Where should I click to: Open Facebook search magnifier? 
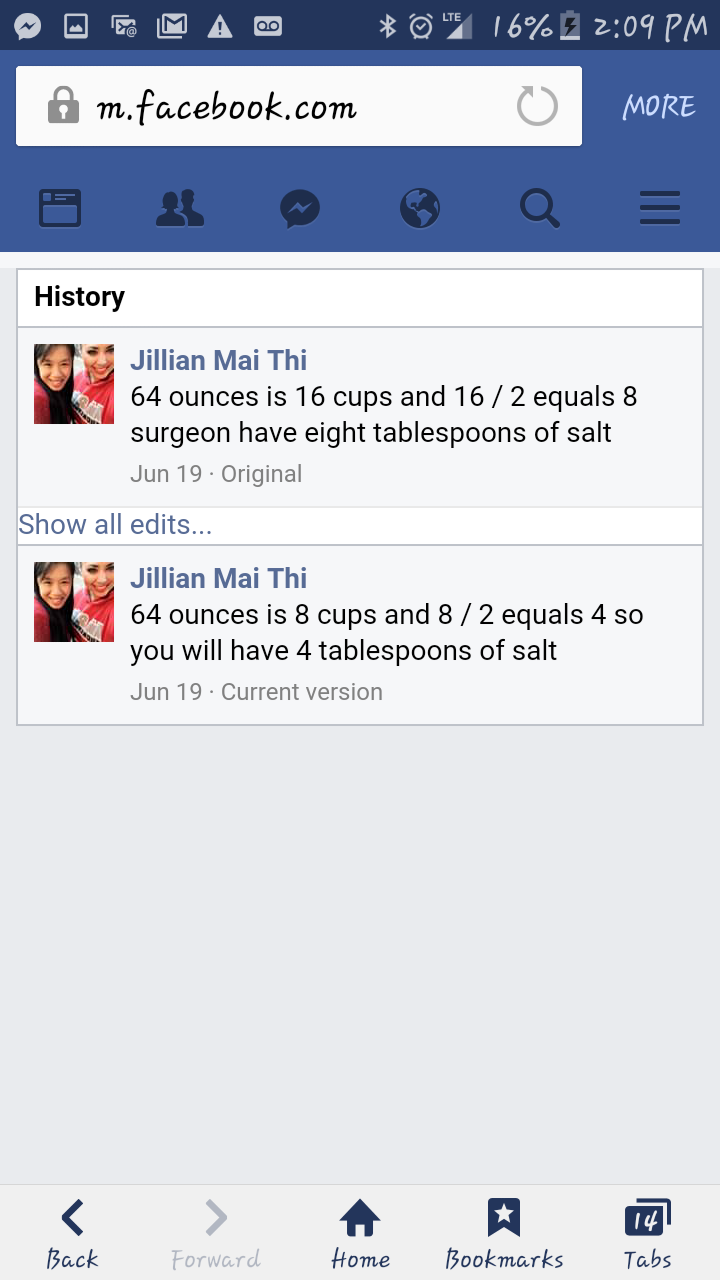pyautogui.click(x=540, y=209)
